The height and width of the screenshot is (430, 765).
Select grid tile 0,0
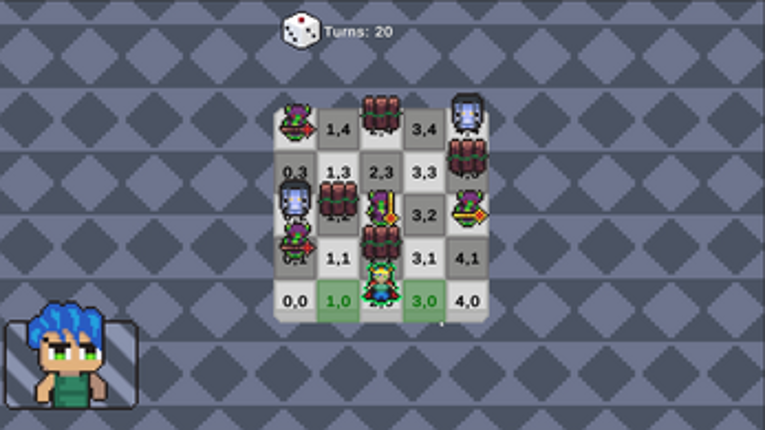pos(295,301)
